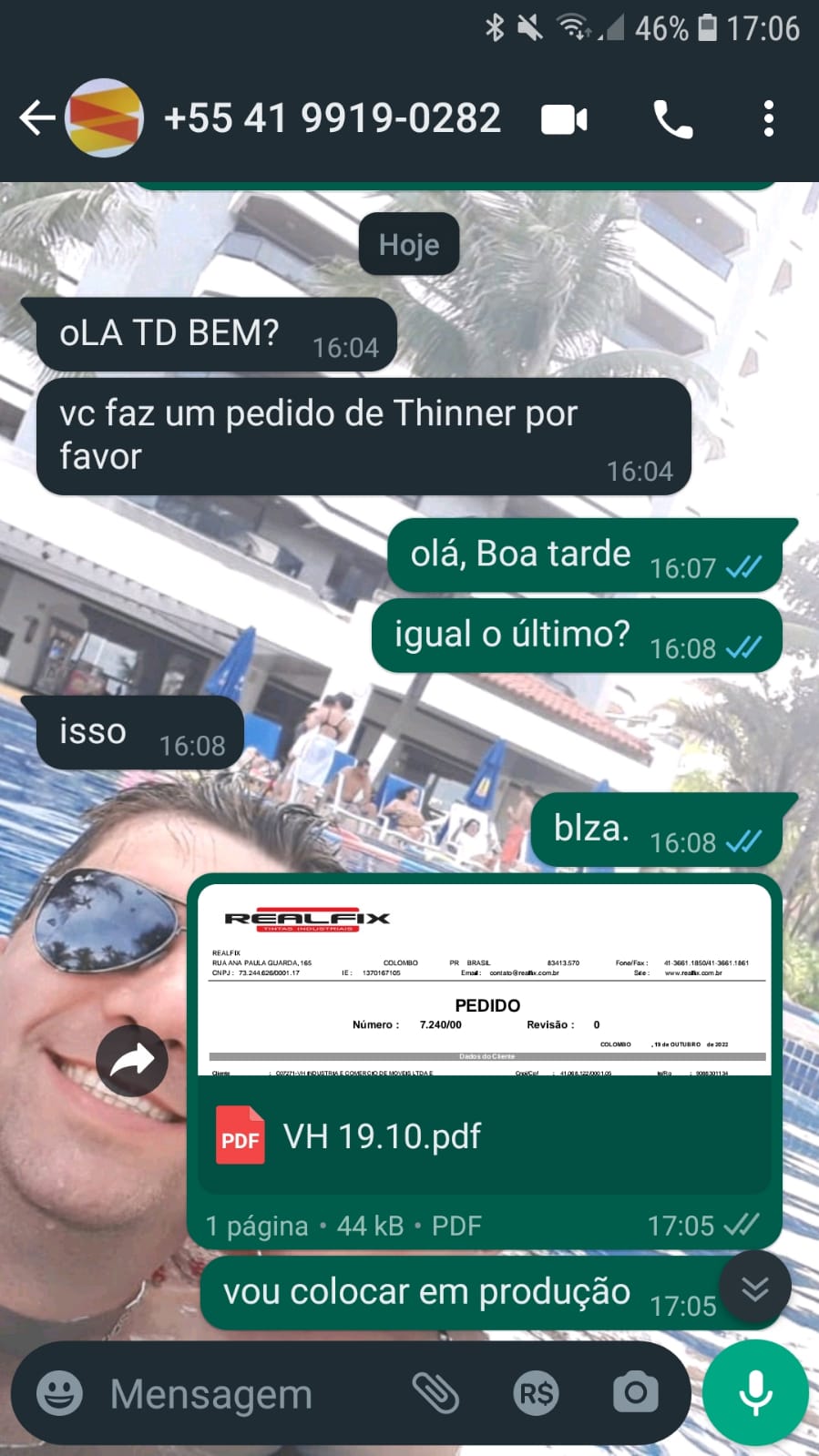
Task: Open the R$ payment option
Action: 536,1393
